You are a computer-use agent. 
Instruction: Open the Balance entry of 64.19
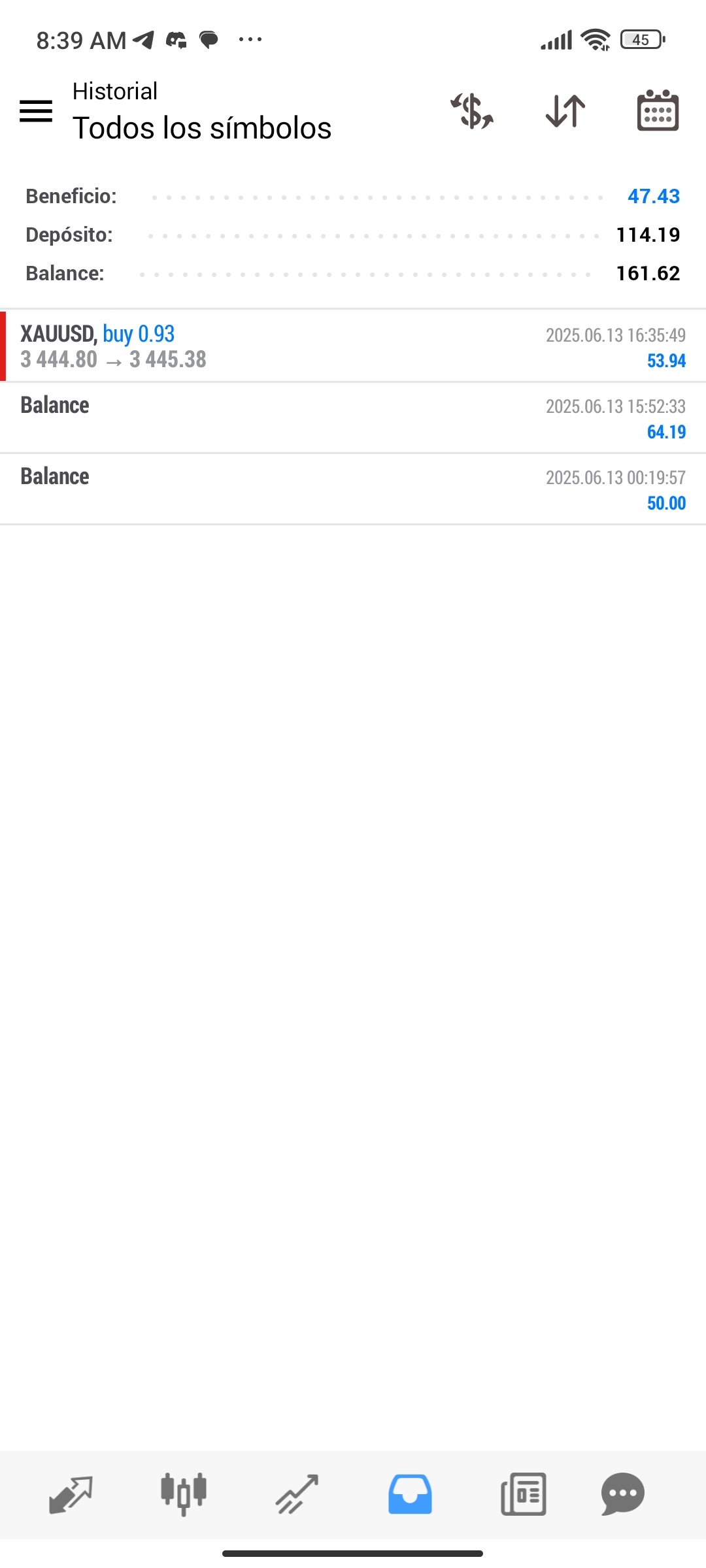click(353, 418)
